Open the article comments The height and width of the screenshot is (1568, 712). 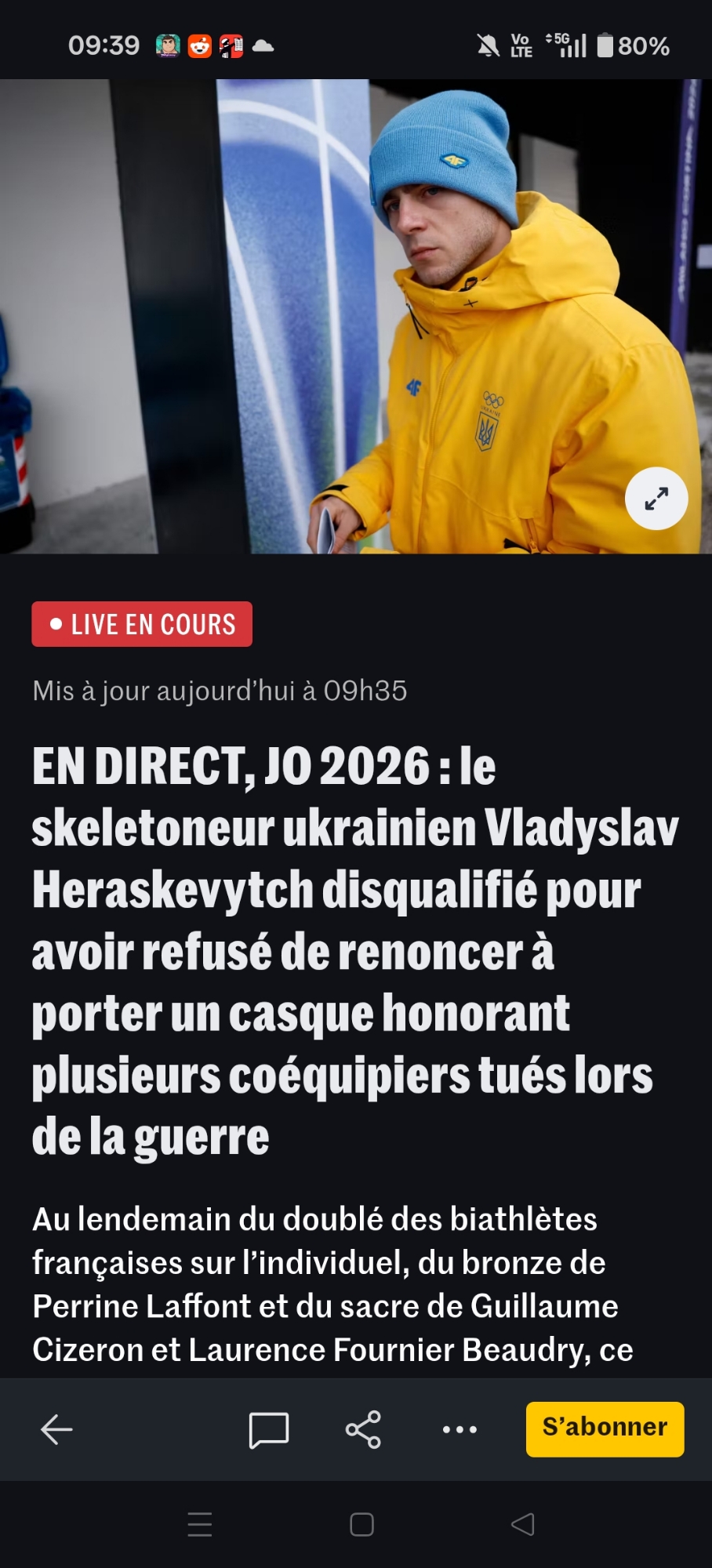[x=269, y=1429]
